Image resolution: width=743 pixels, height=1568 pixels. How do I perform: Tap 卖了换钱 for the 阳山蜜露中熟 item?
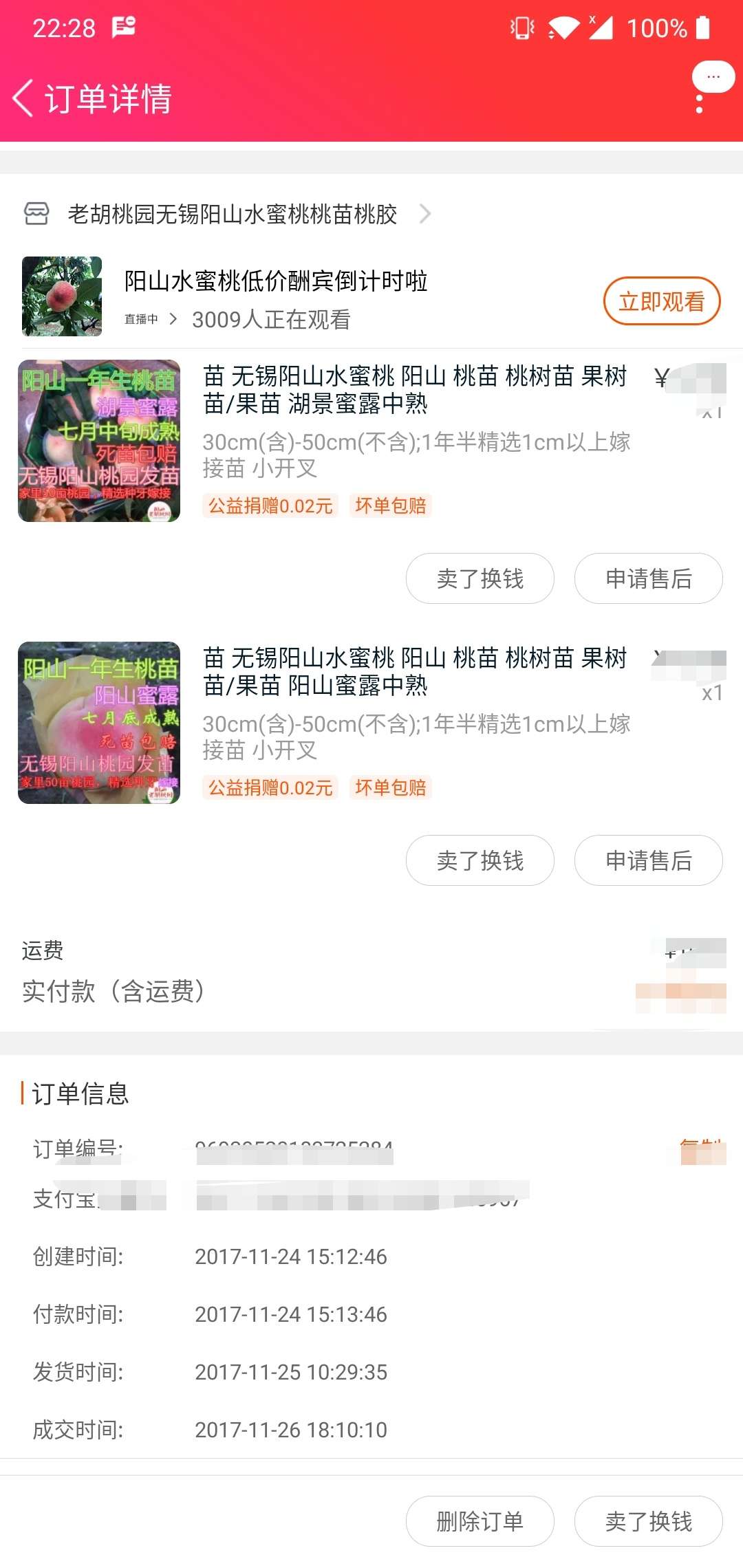click(480, 860)
